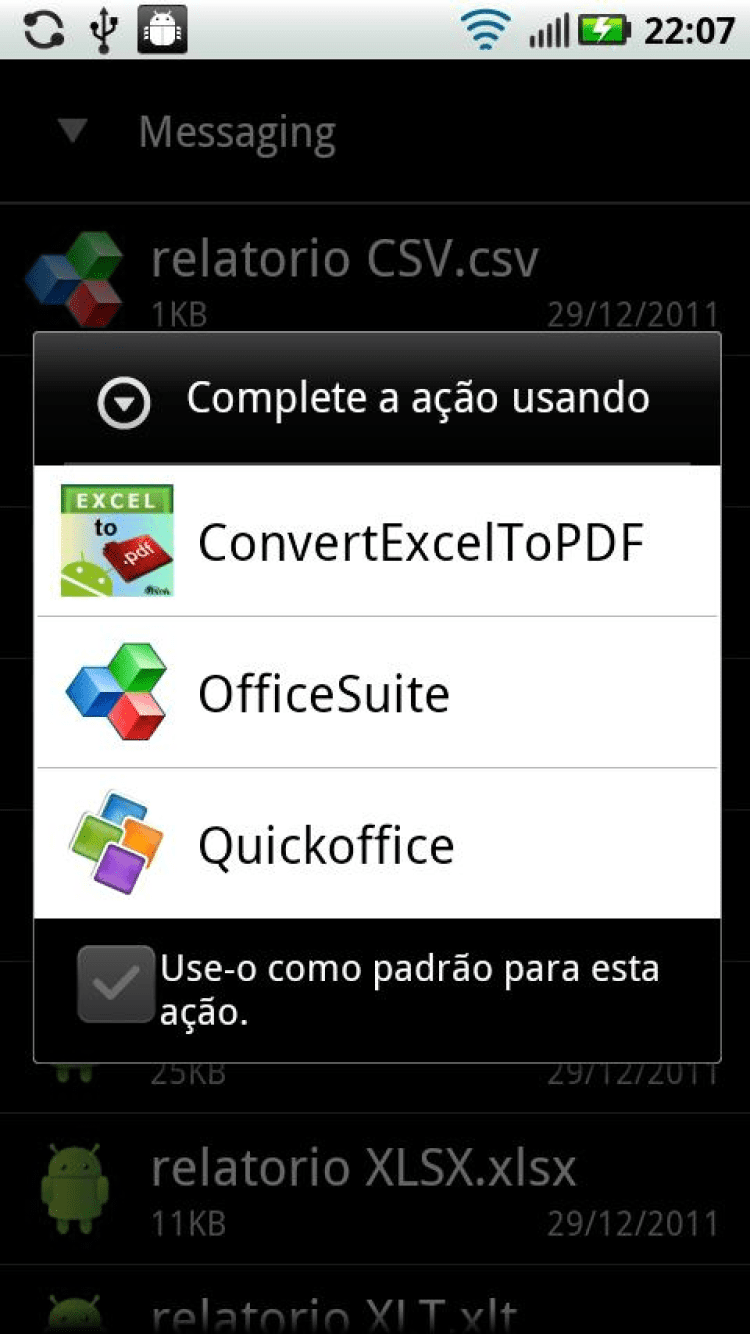Choose ConvertExcelToPDF to open the file

pos(378,542)
